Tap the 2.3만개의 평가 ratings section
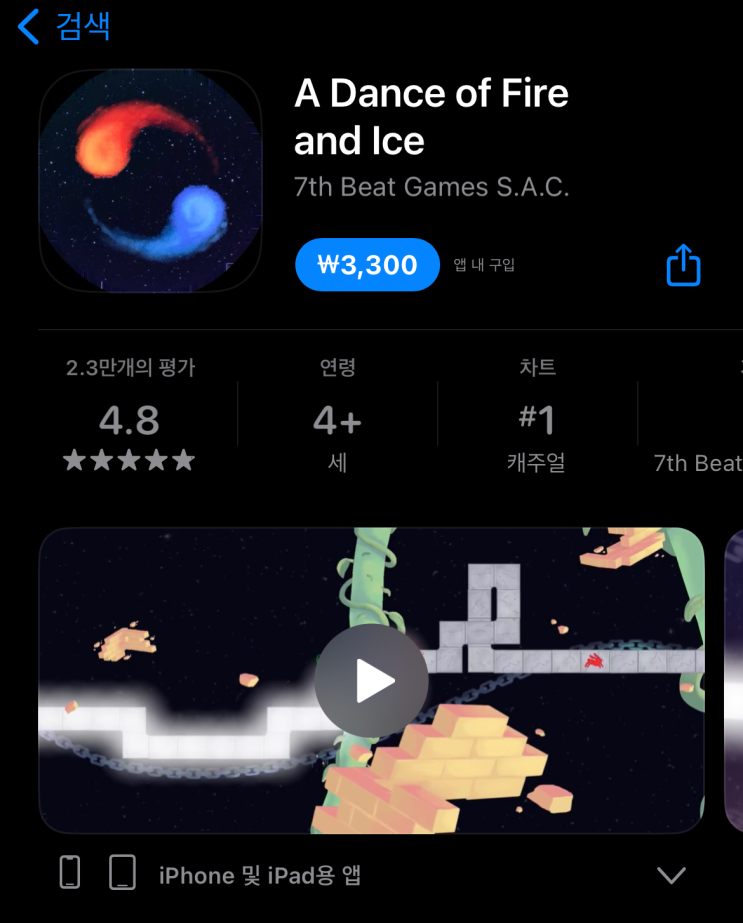 pos(129,367)
